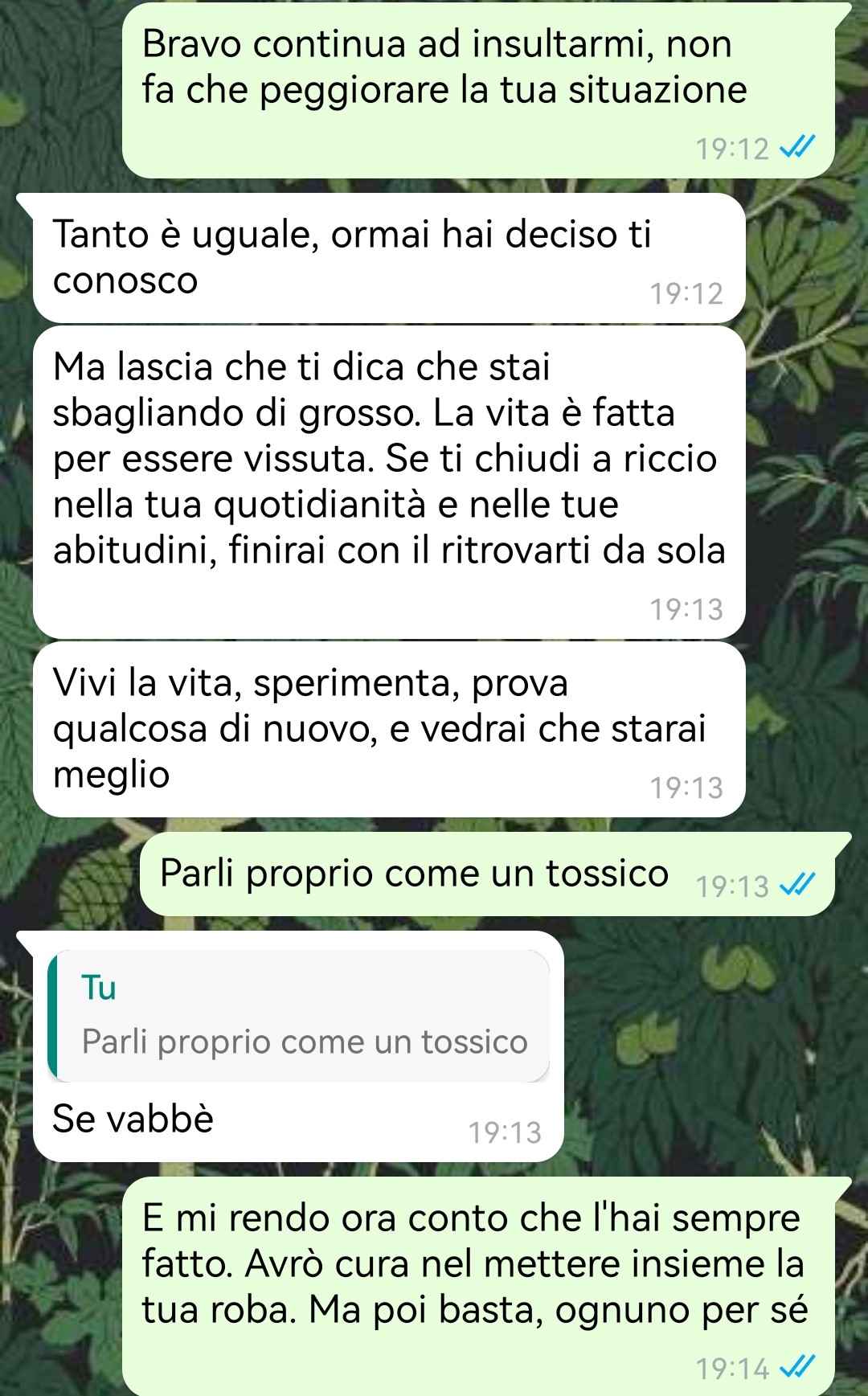868x1396 pixels.
Task: Jump to quoted message "Parli proprio come un tossico"
Action: 299,1016
